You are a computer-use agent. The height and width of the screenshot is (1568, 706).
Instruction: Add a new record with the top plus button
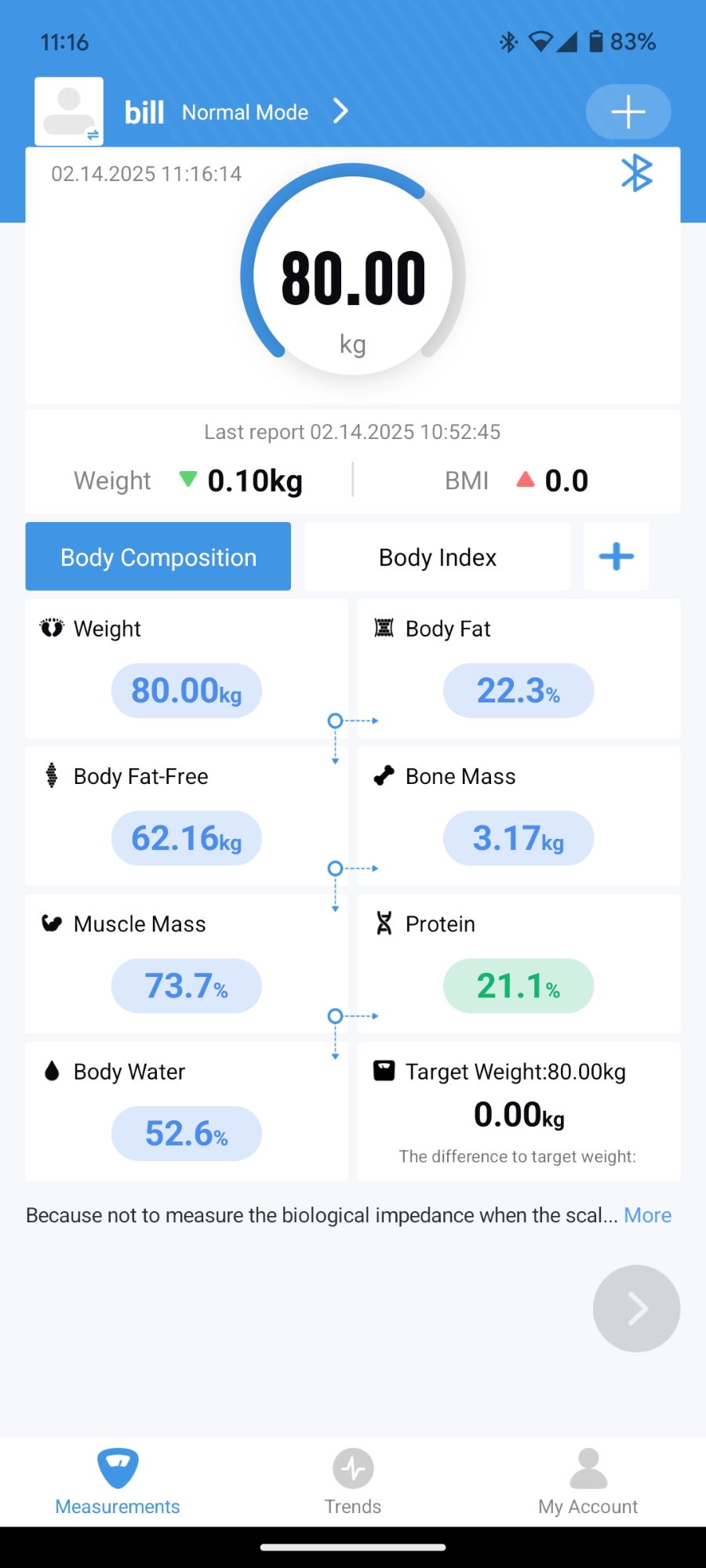pos(628,111)
